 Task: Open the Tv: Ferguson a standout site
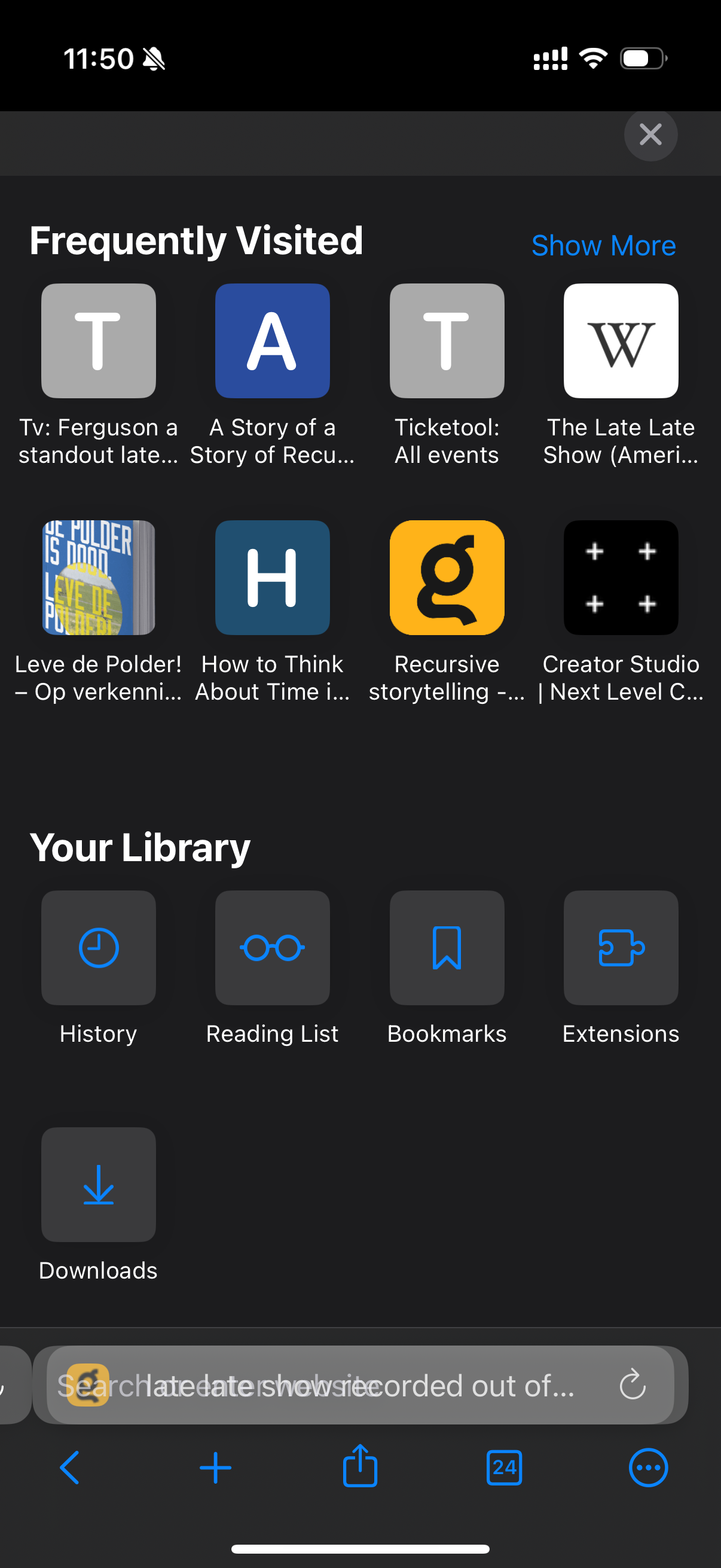(99, 341)
